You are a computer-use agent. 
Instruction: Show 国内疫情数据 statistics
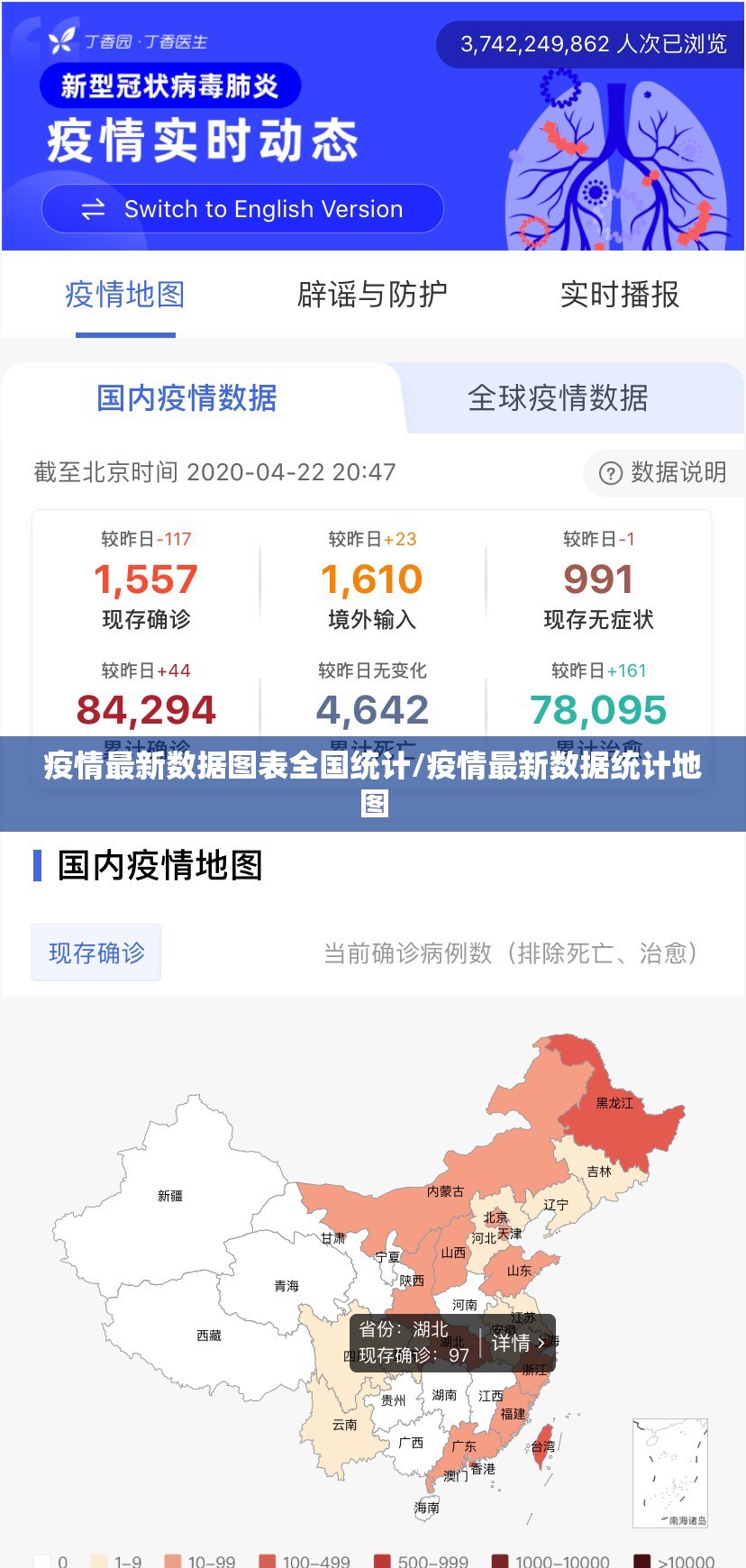click(186, 398)
